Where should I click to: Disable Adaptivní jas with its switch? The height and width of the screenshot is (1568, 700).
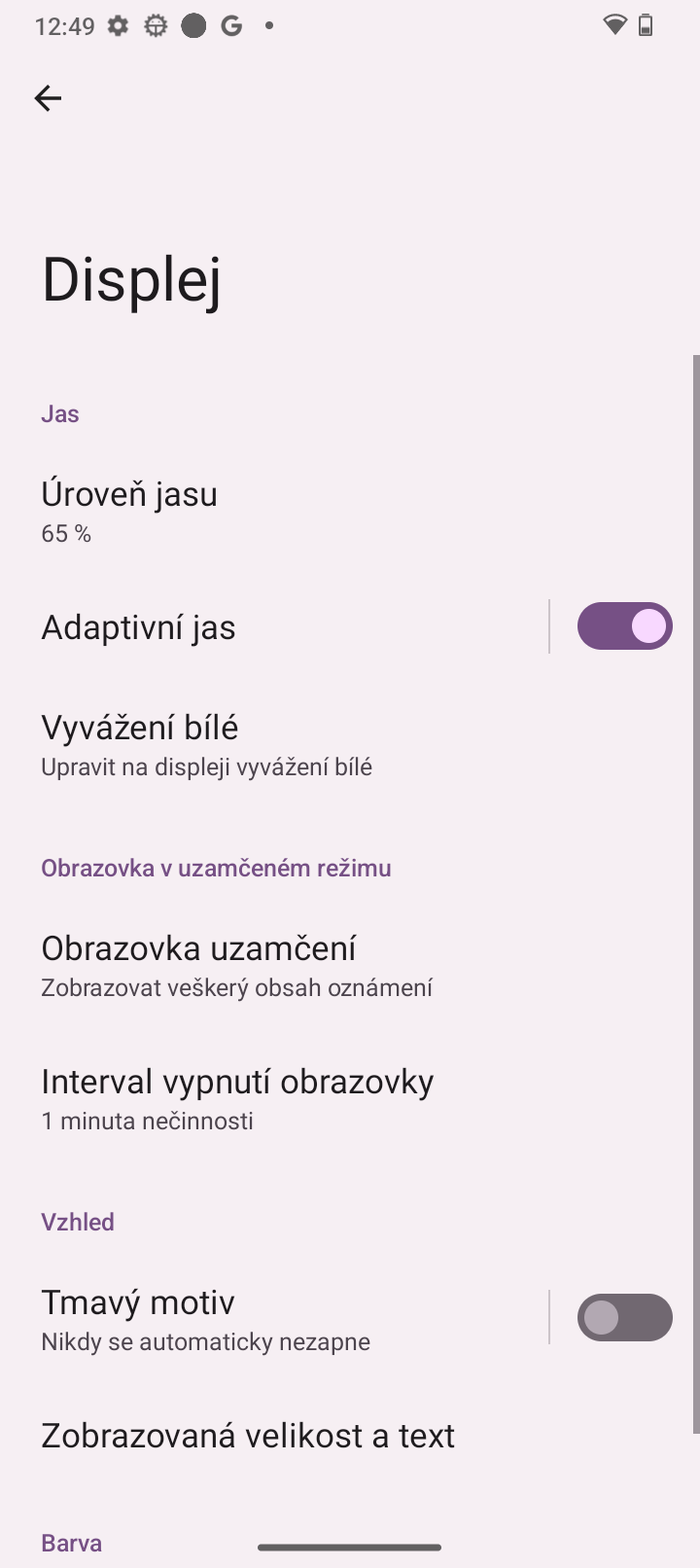tap(625, 625)
